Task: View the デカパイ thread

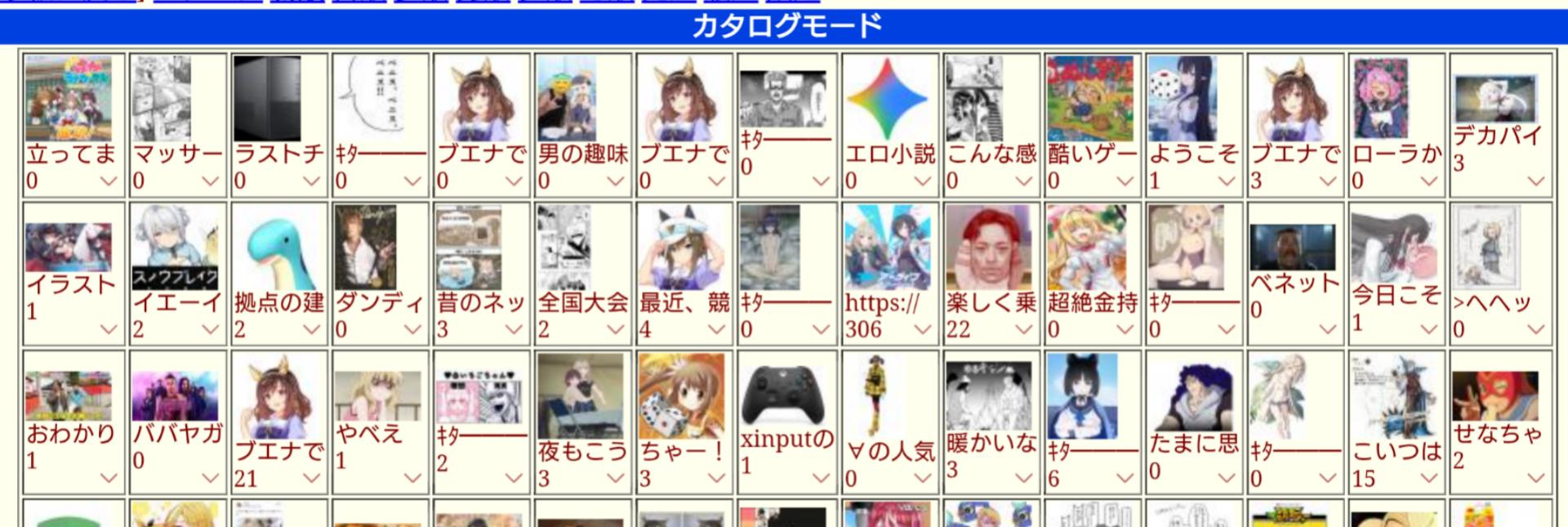Action: tap(1495, 99)
